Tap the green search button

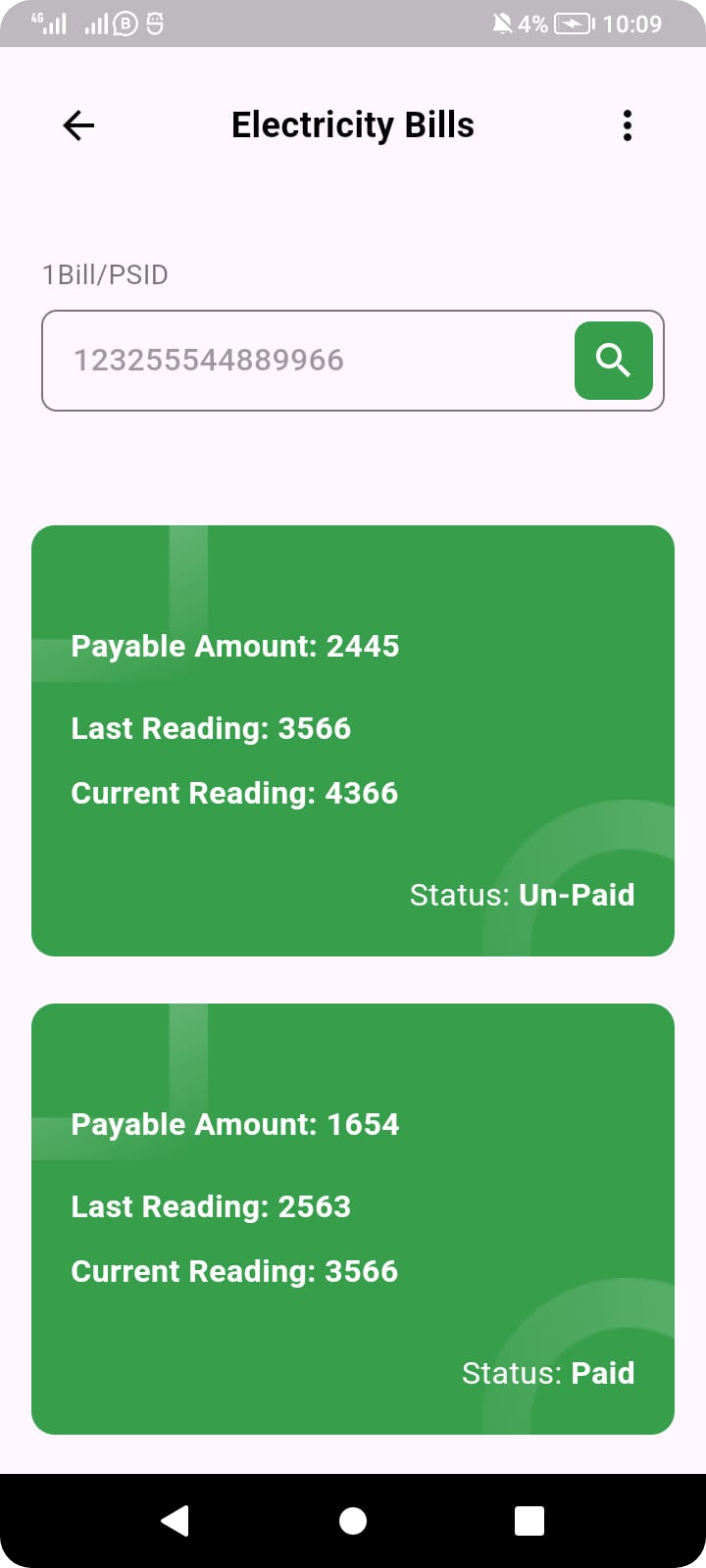613,361
